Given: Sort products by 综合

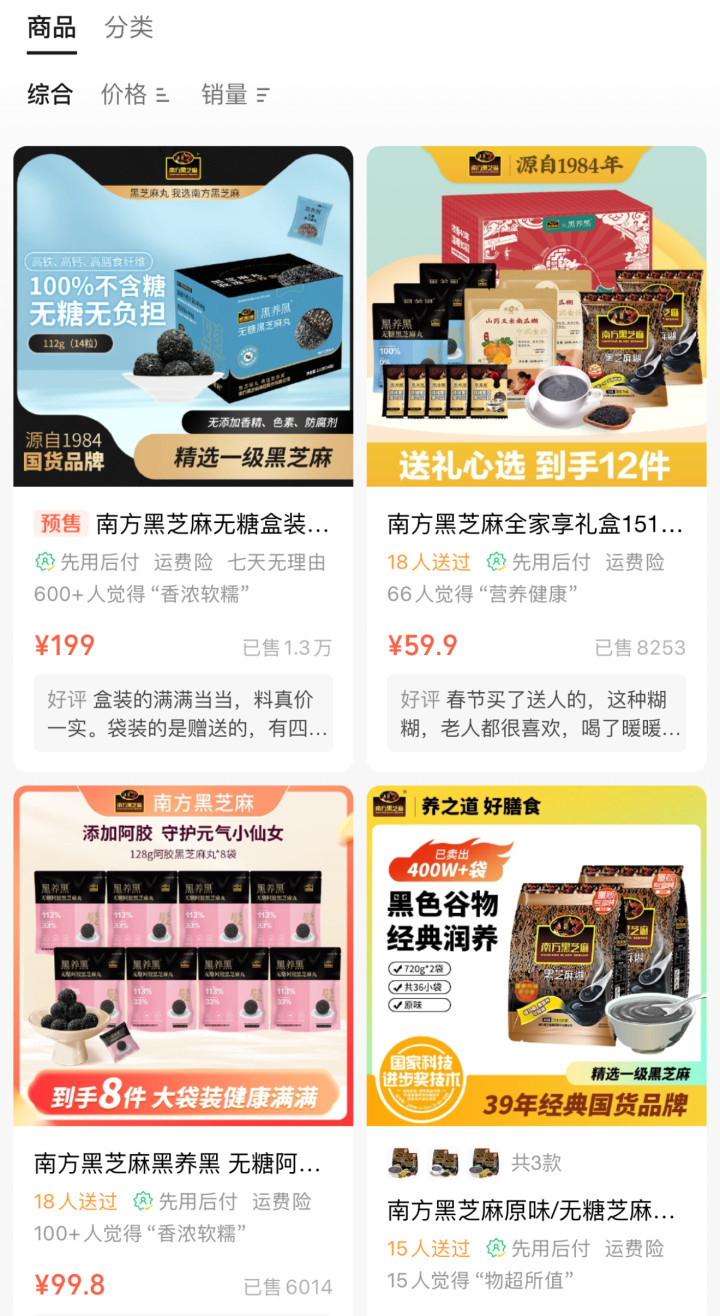Looking at the screenshot, I should 50,95.
